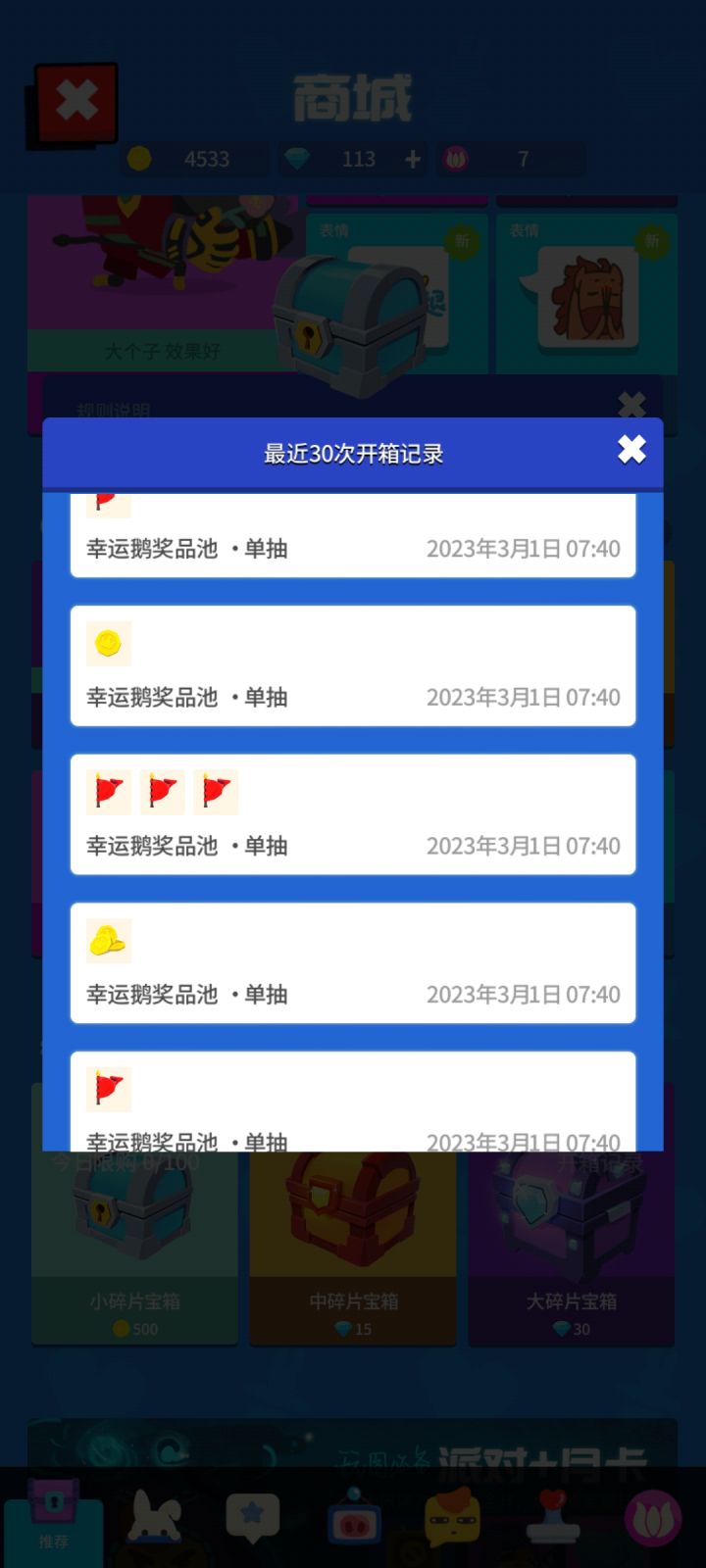Close the 最近30次开箱记录 dialog
Screen dimensions: 706x1568
(631, 451)
